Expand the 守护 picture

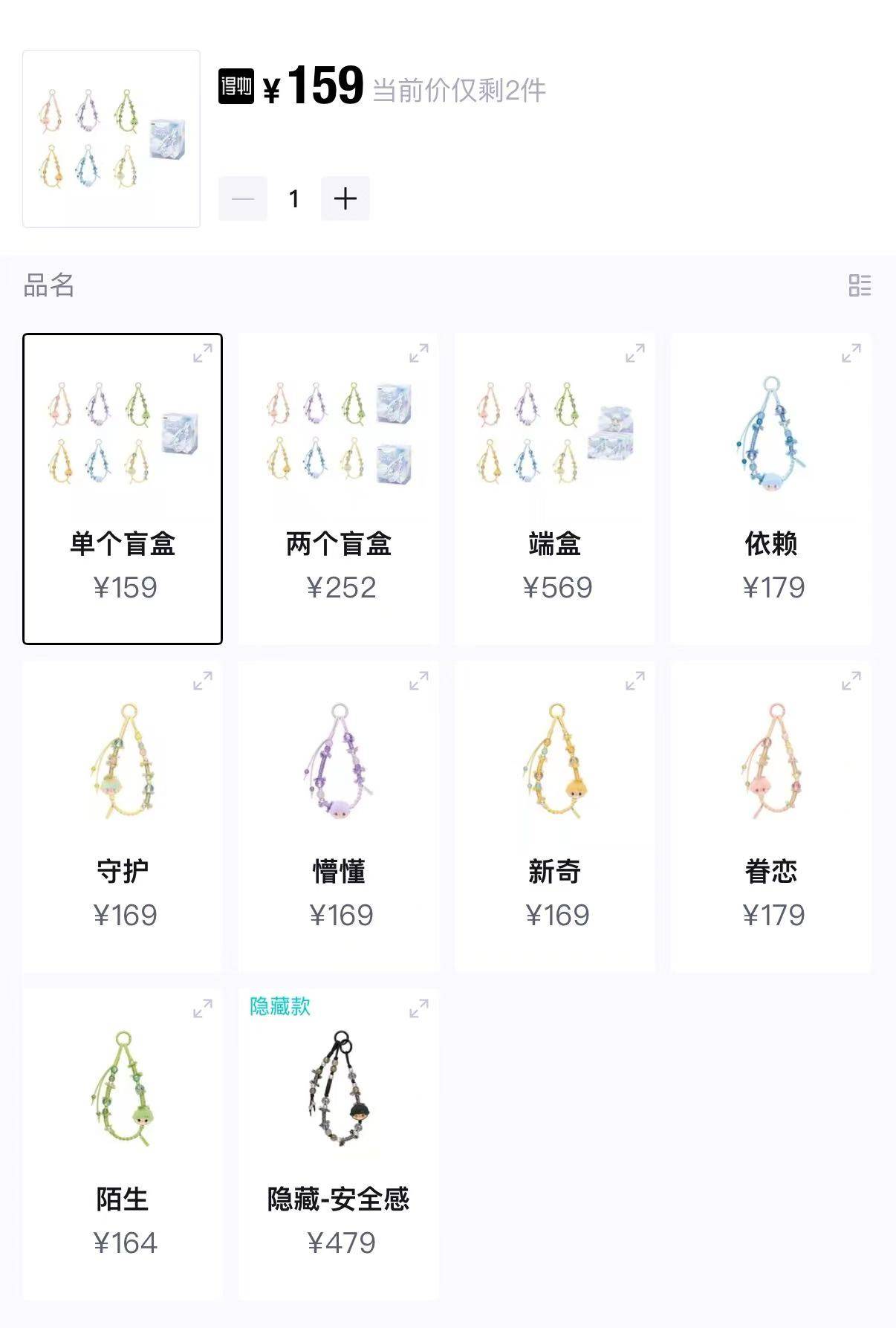[203, 681]
